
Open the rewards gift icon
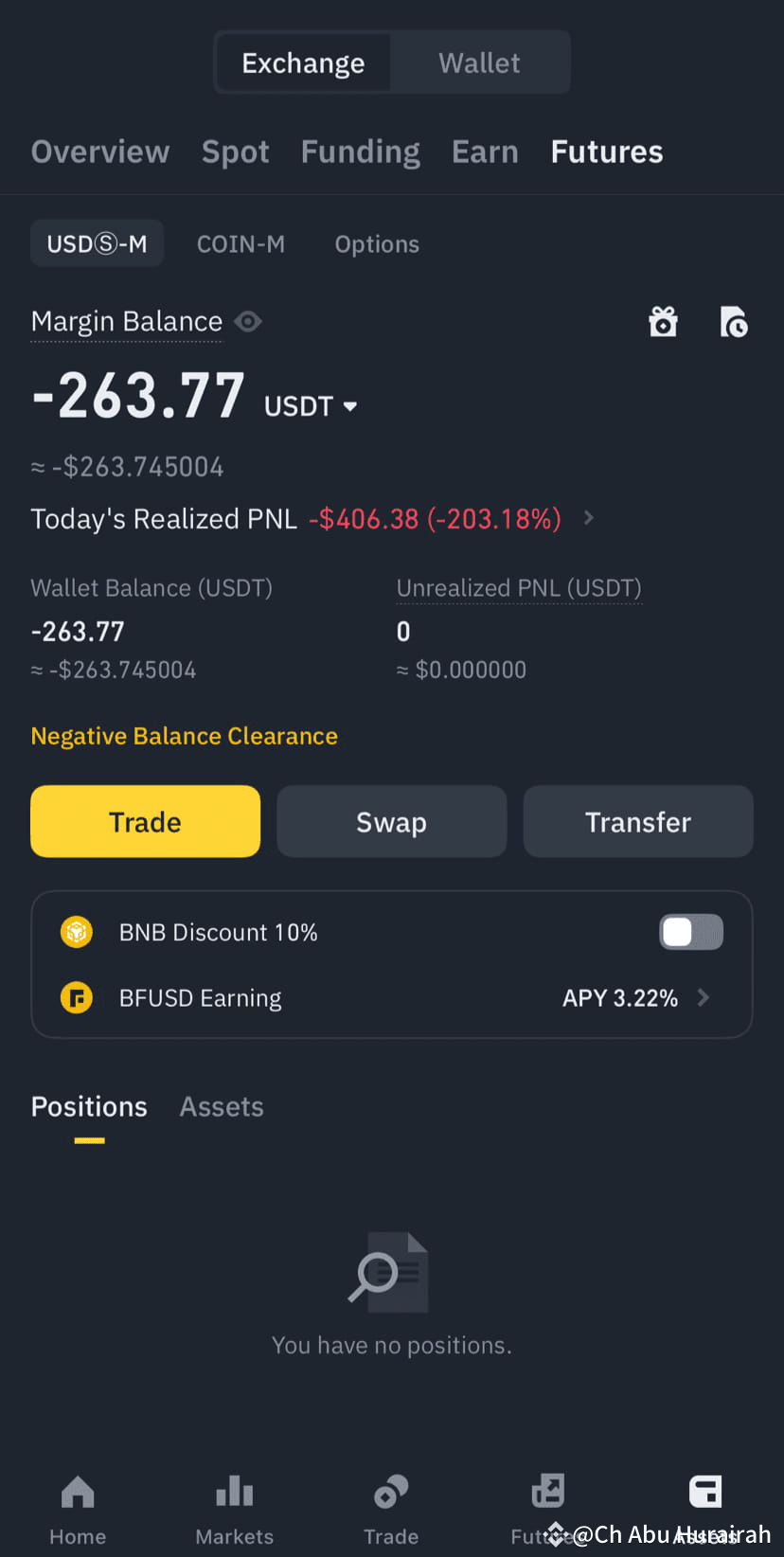663,322
